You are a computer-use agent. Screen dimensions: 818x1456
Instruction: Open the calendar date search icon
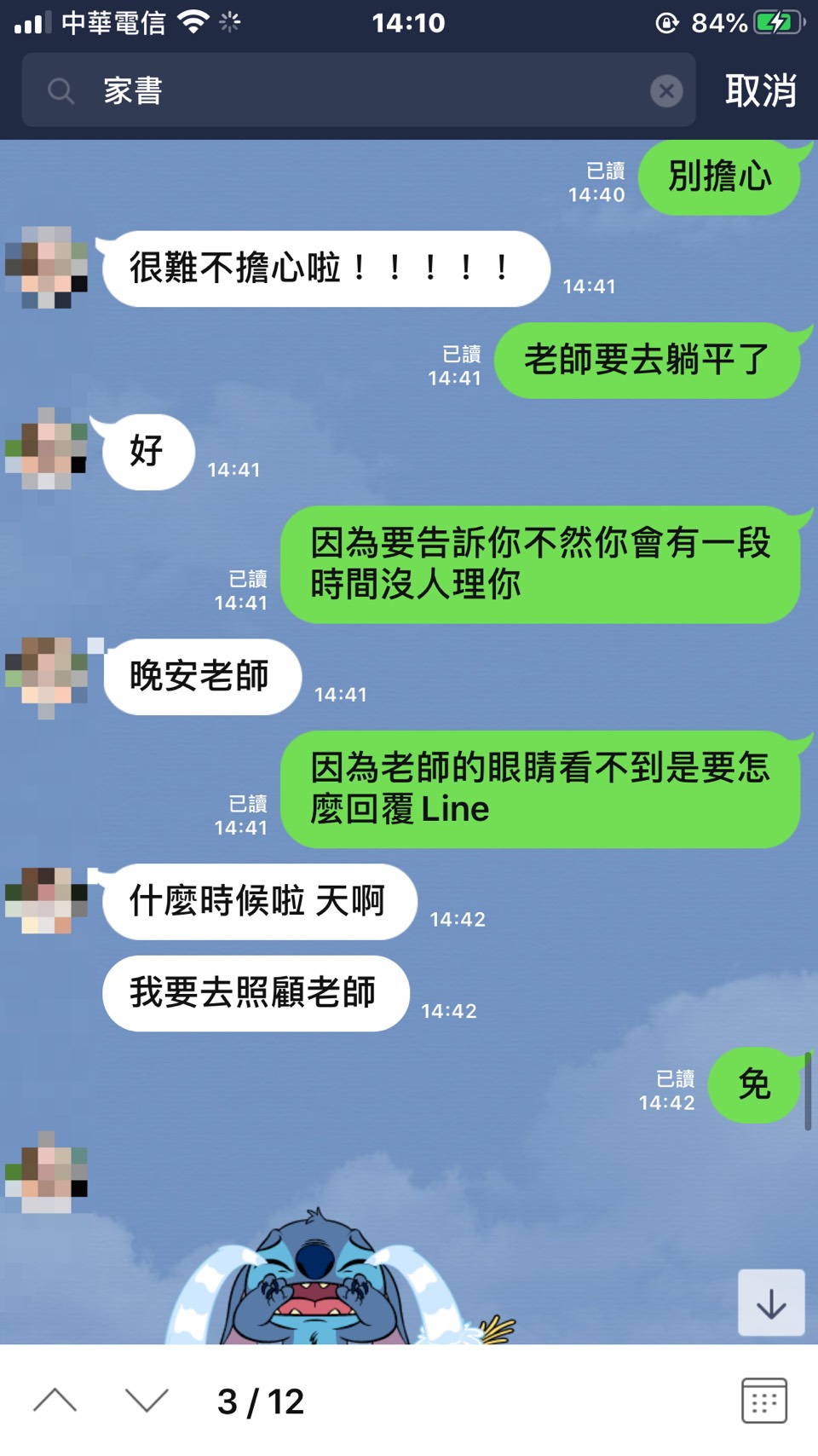point(763,1400)
